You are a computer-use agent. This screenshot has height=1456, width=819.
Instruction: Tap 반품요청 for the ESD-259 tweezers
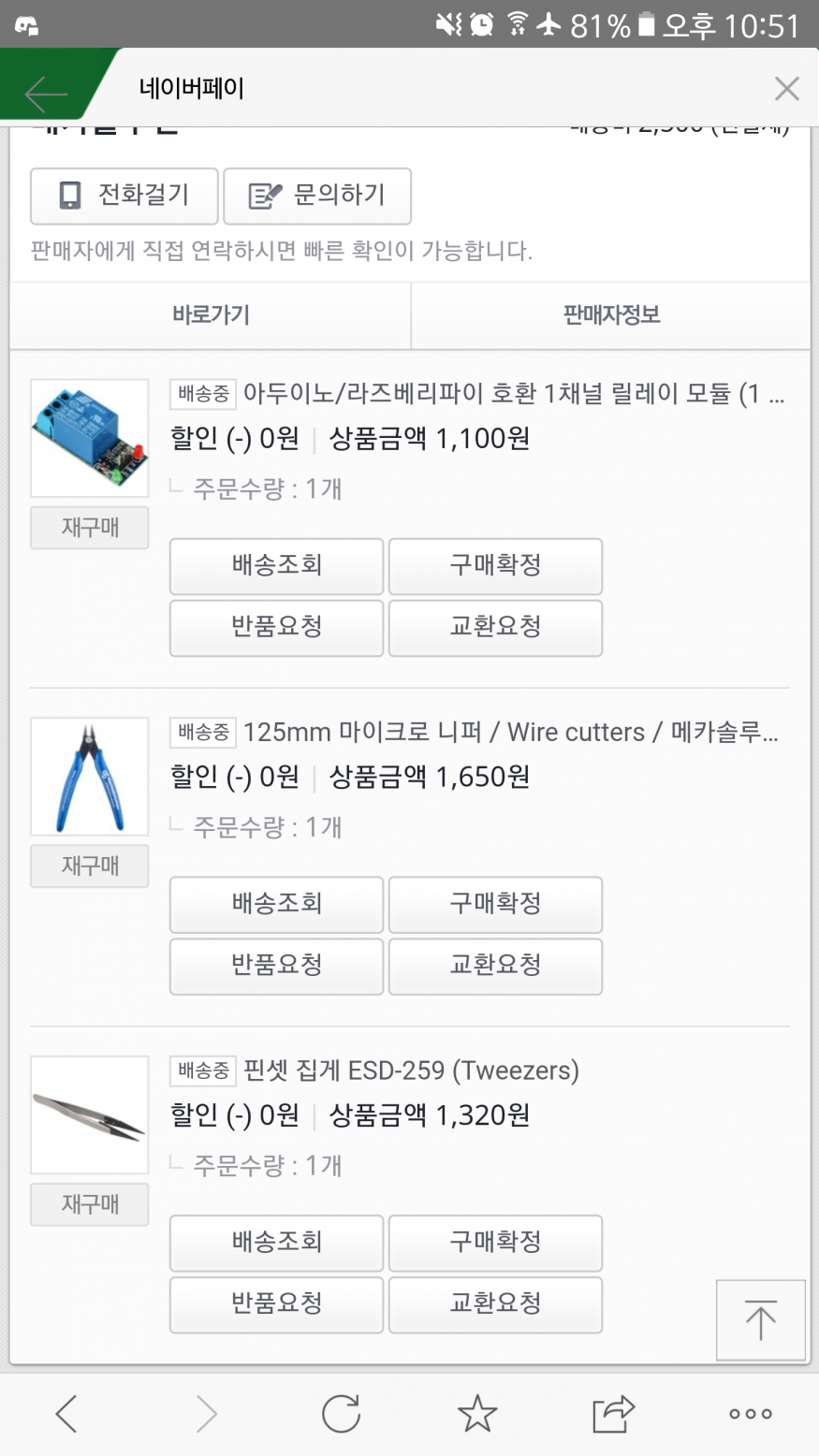(276, 1303)
